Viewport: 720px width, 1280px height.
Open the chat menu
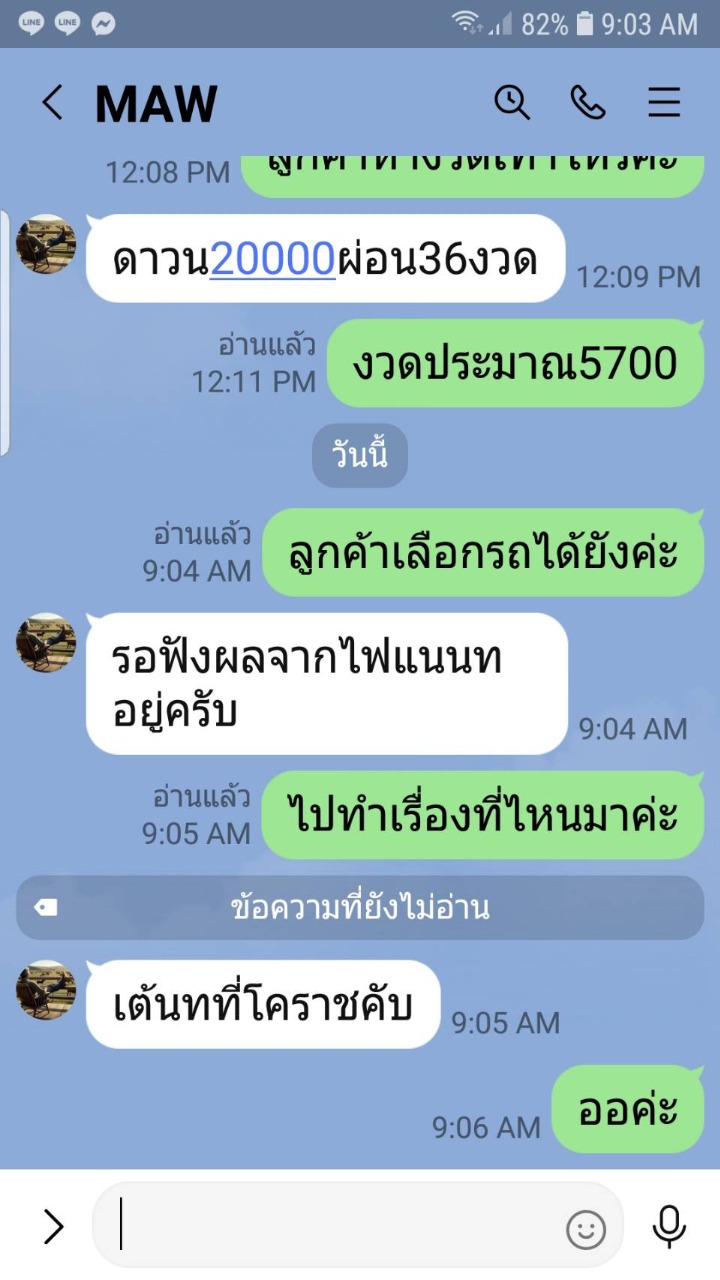(x=664, y=103)
